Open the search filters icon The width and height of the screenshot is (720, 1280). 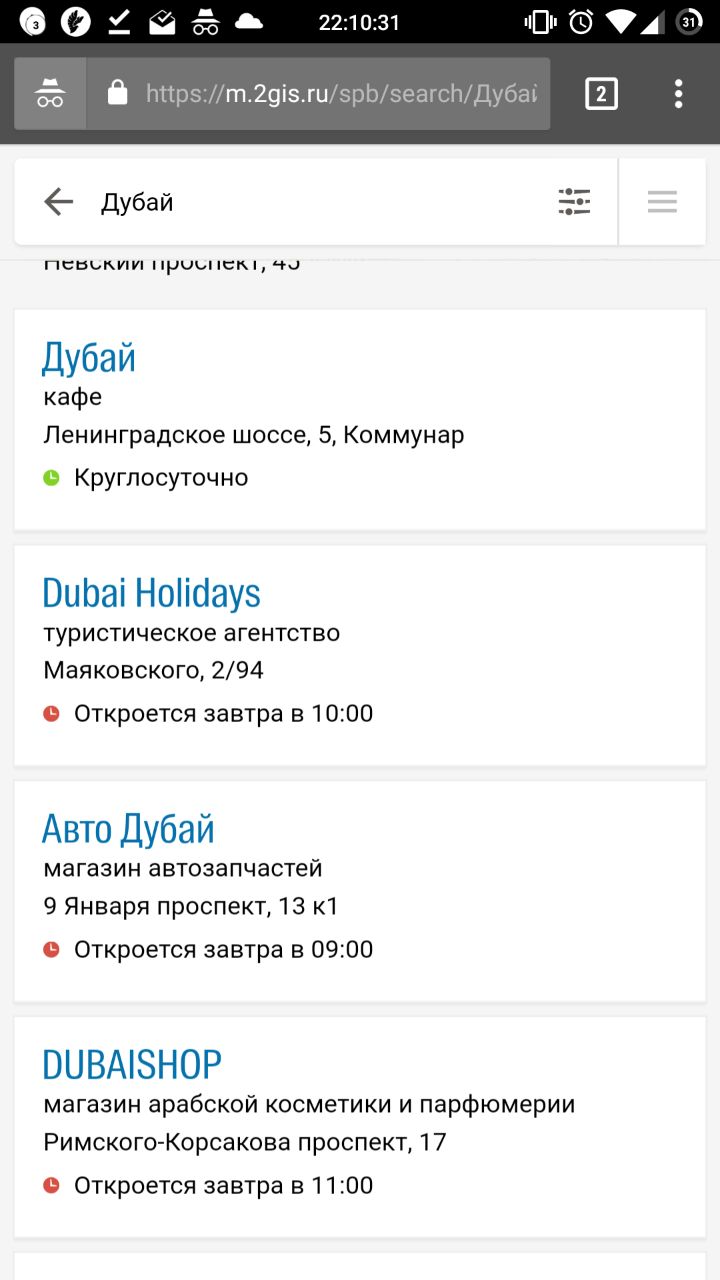tap(574, 202)
